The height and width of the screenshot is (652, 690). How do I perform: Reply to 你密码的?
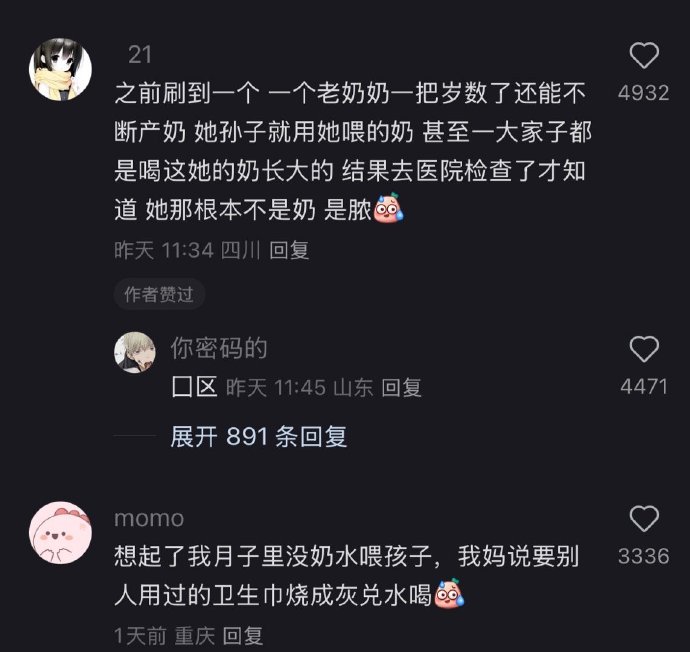[402, 387]
